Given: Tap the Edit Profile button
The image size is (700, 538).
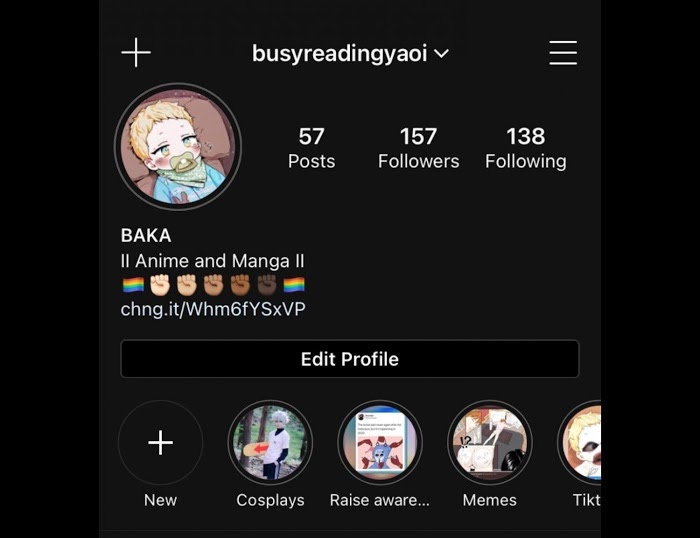Looking at the screenshot, I should [349, 359].
